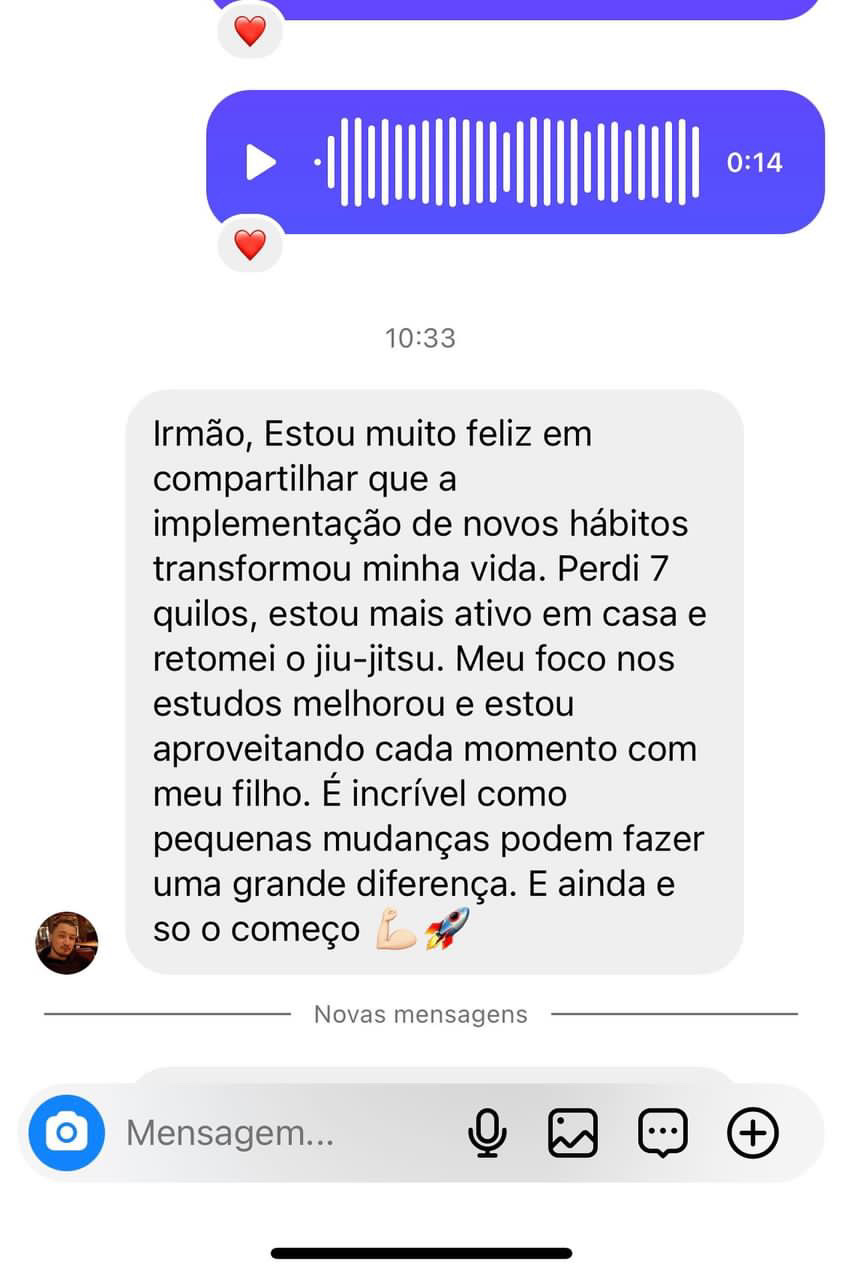This screenshot has width=843, height=1277.
Task: Tap the heart reaction on the top message
Action: pos(250,30)
